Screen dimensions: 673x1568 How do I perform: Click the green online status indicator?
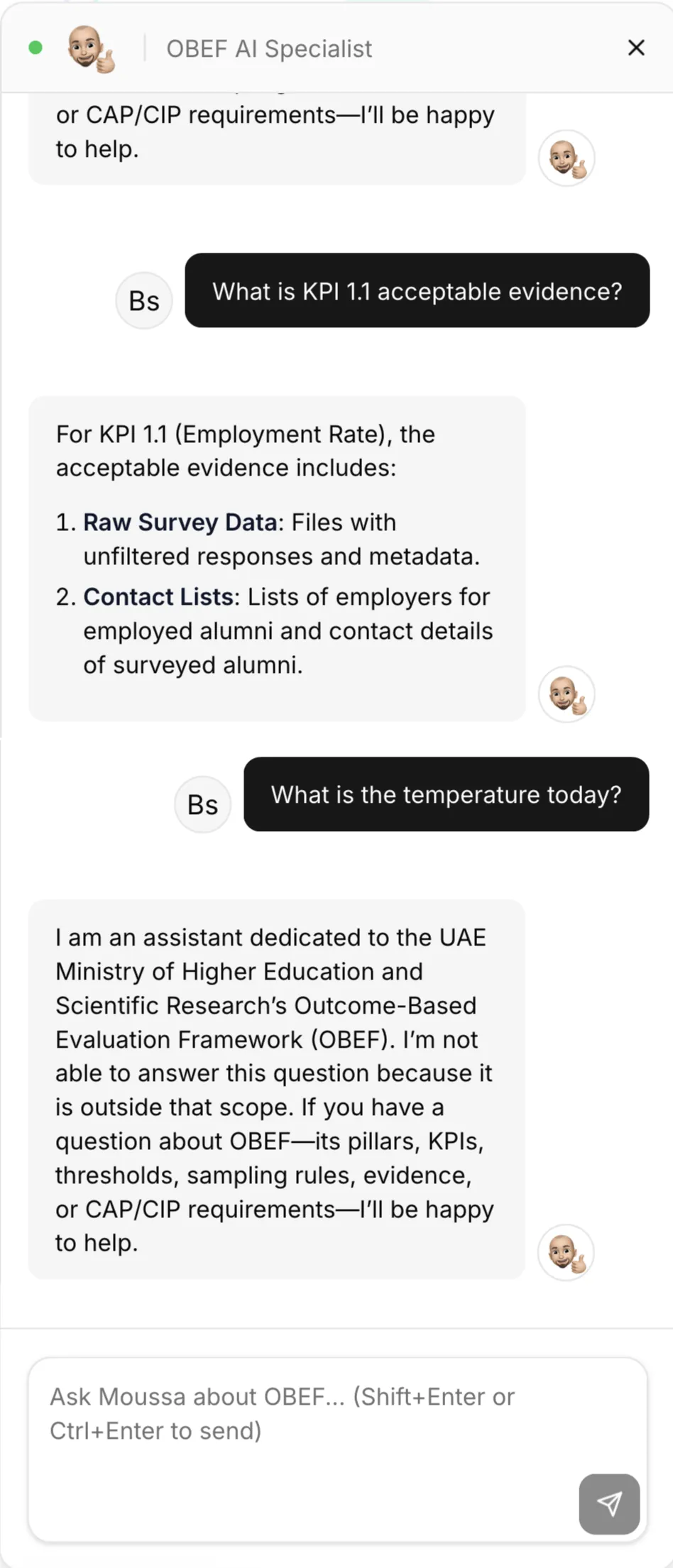point(34,48)
